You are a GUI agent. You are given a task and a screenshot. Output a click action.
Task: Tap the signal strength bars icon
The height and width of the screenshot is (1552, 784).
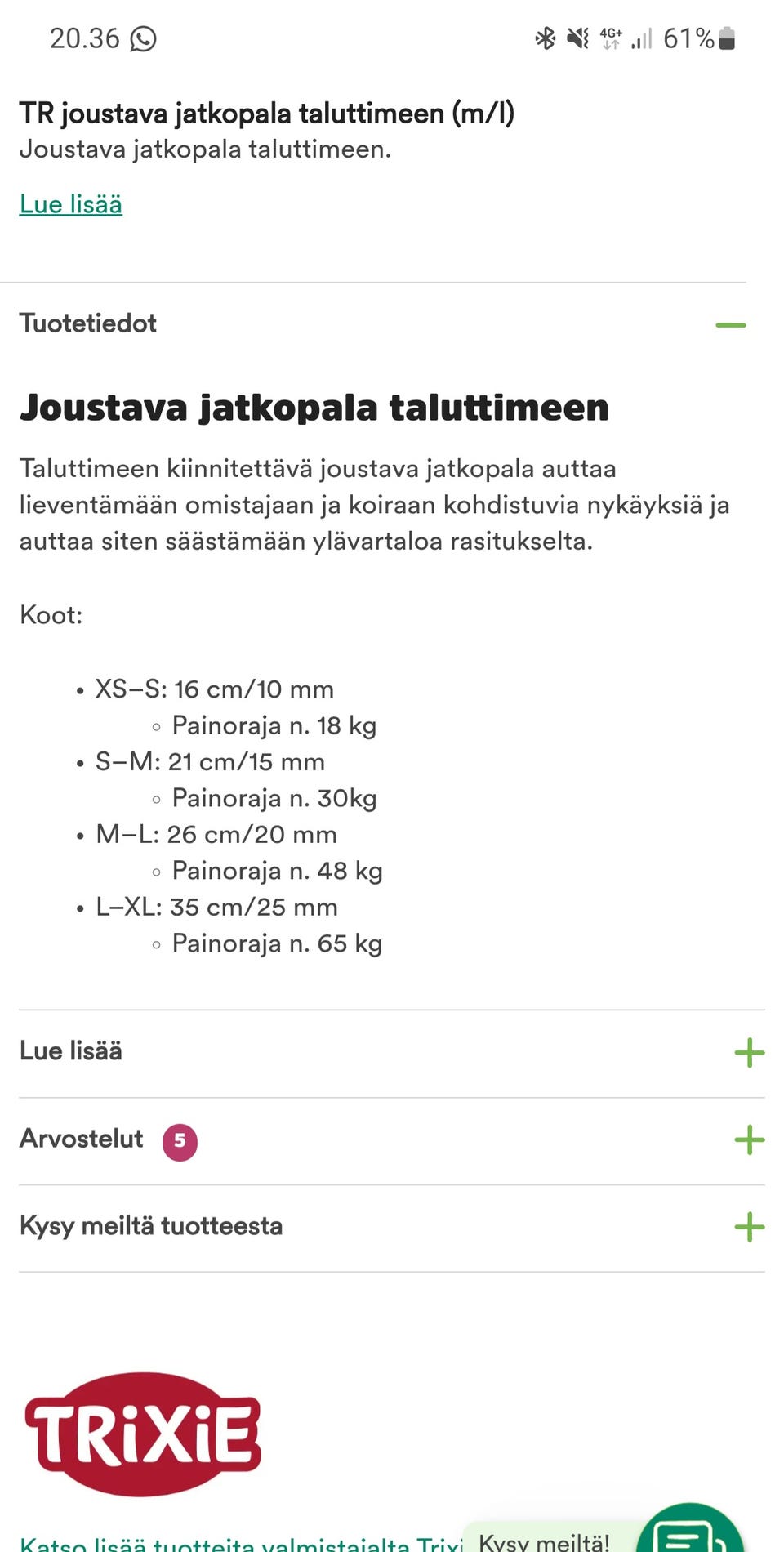tap(641, 38)
